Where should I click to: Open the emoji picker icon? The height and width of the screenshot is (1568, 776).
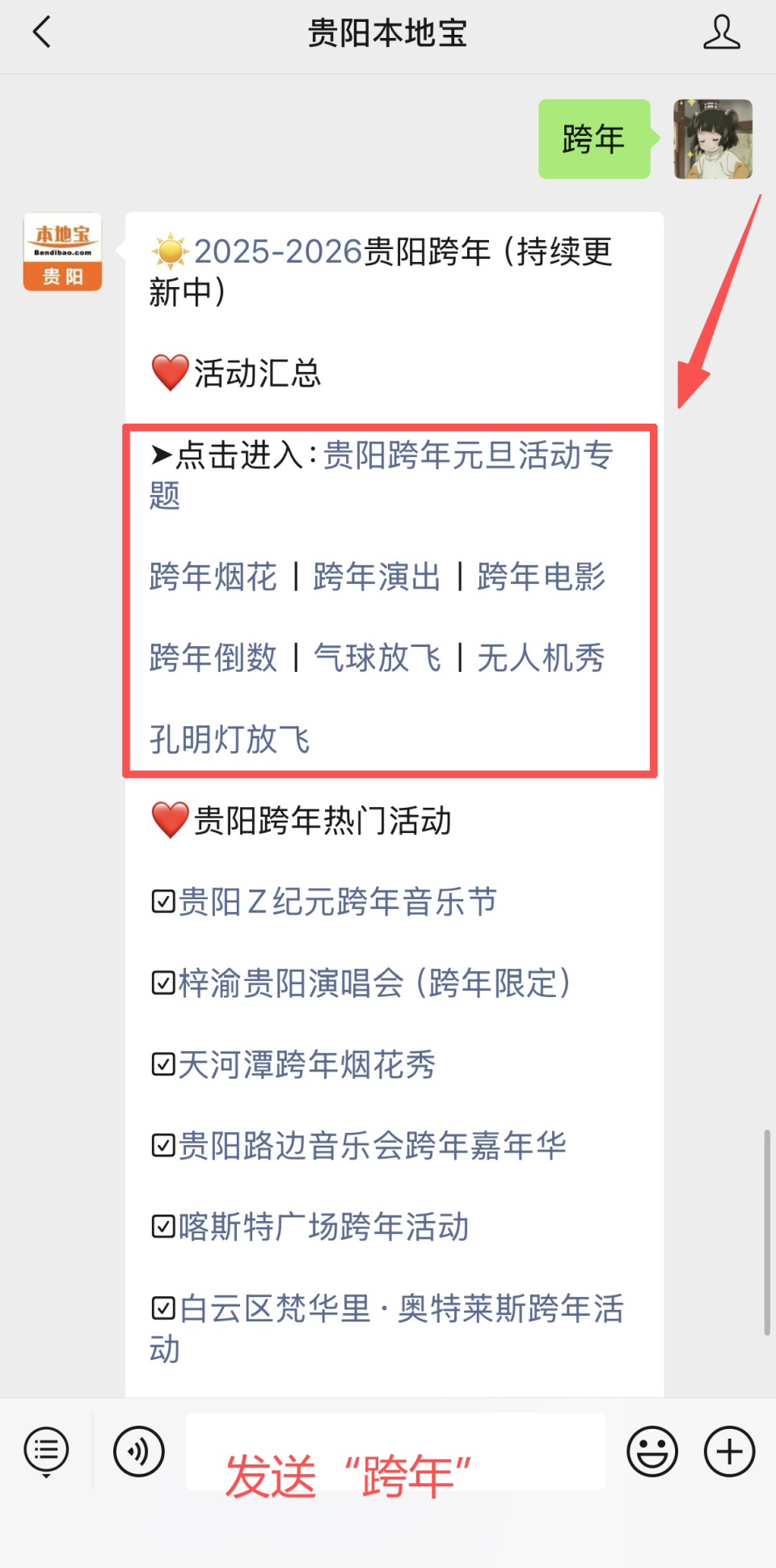pyautogui.click(x=652, y=1450)
